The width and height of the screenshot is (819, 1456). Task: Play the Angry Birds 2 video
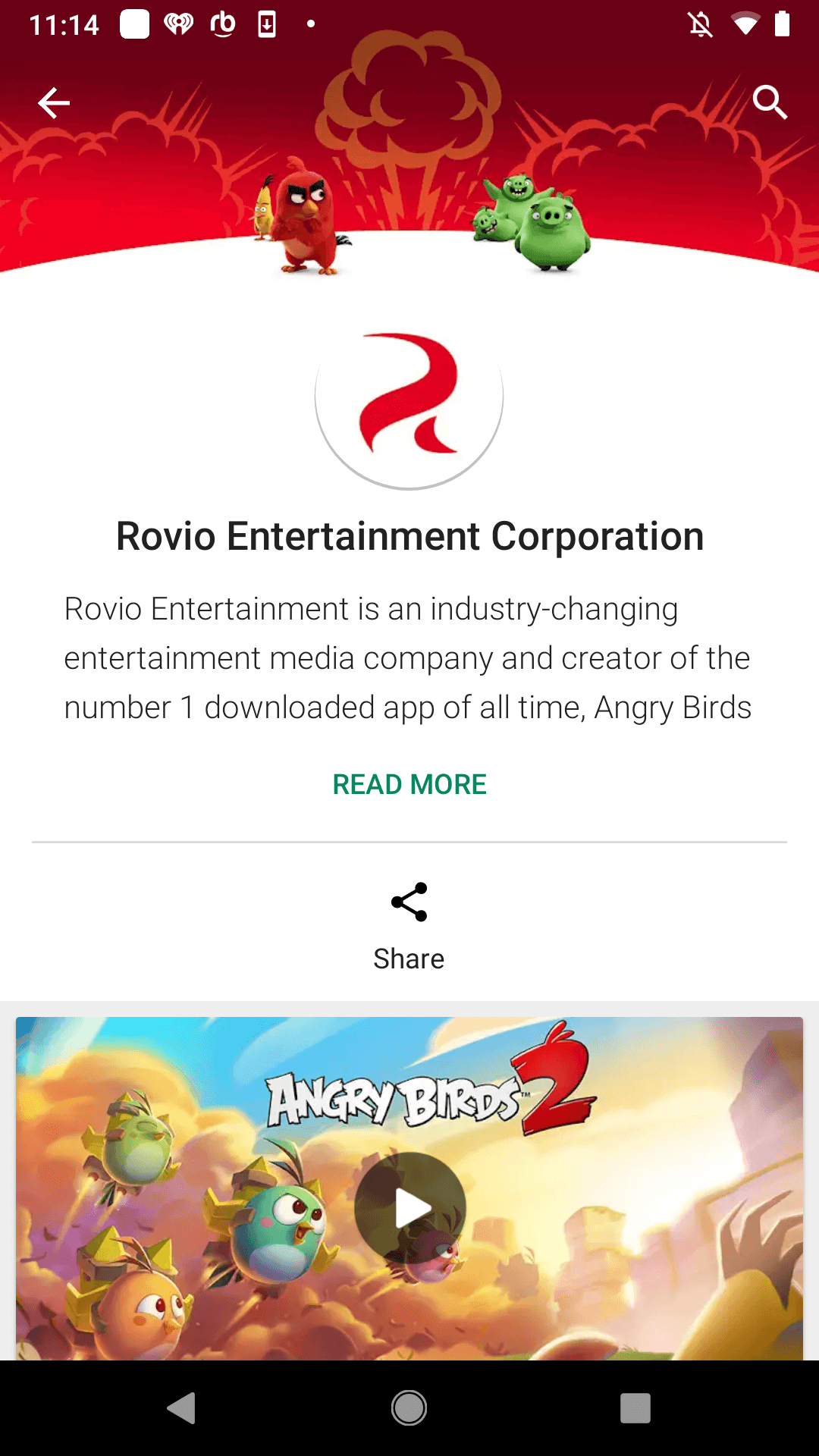[410, 1207]
